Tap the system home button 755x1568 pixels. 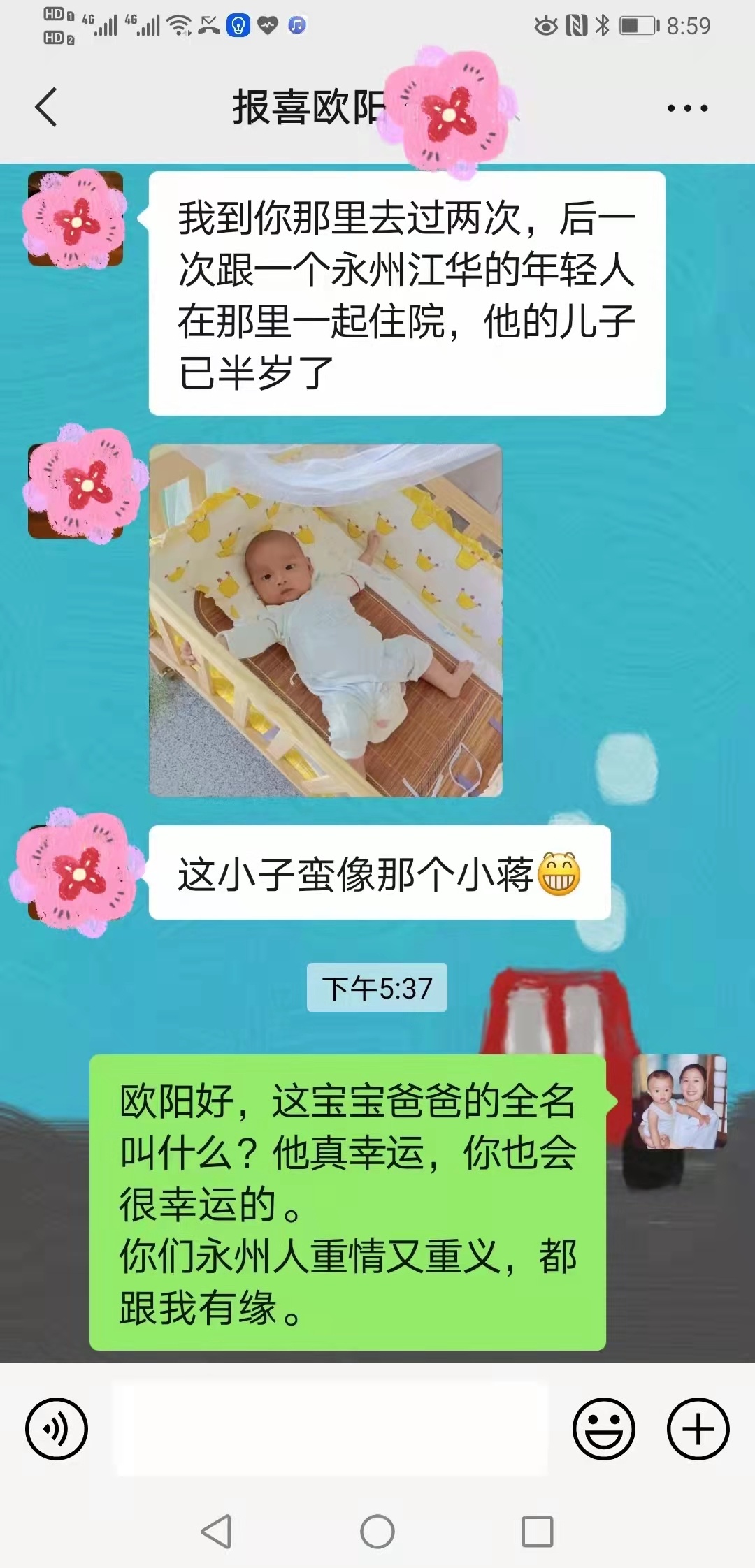(x=377, y=1532)
